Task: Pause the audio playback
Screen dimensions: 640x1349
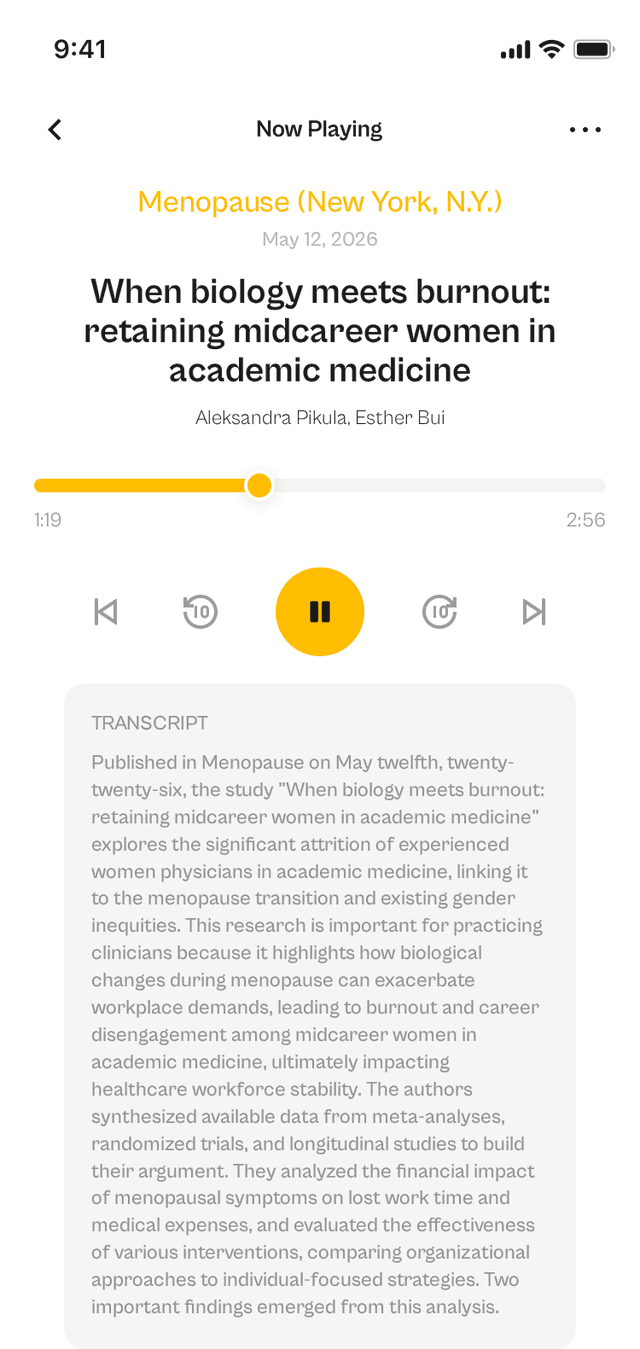Action: (x=320, y=611)
